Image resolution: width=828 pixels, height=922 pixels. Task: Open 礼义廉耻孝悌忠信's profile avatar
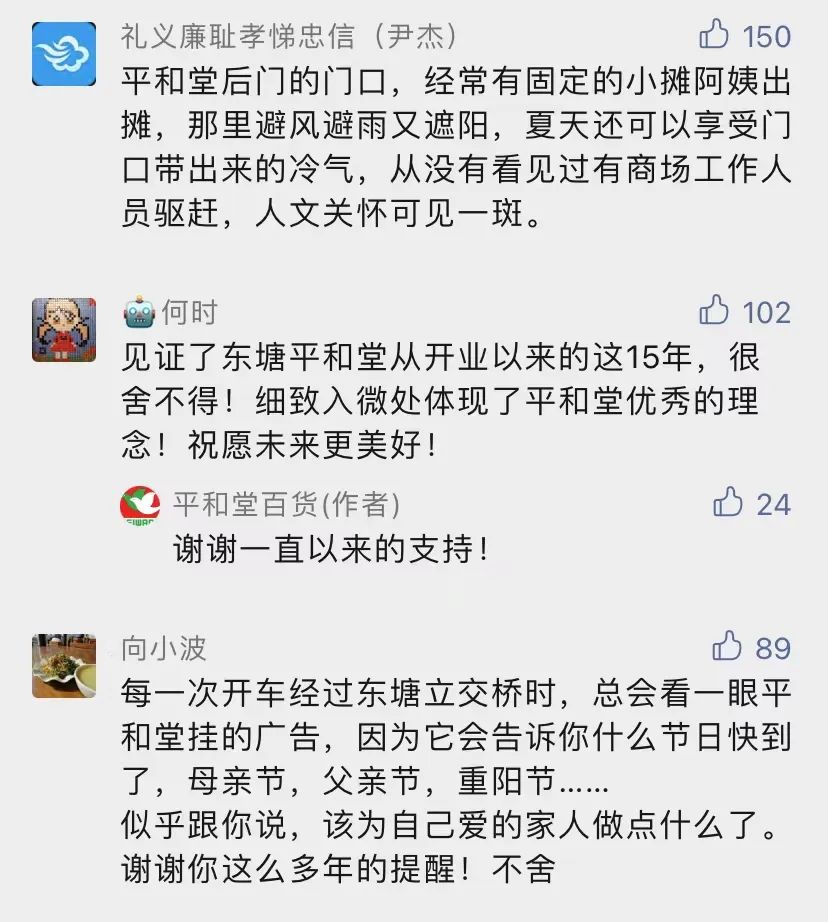[x=64, y=53]
